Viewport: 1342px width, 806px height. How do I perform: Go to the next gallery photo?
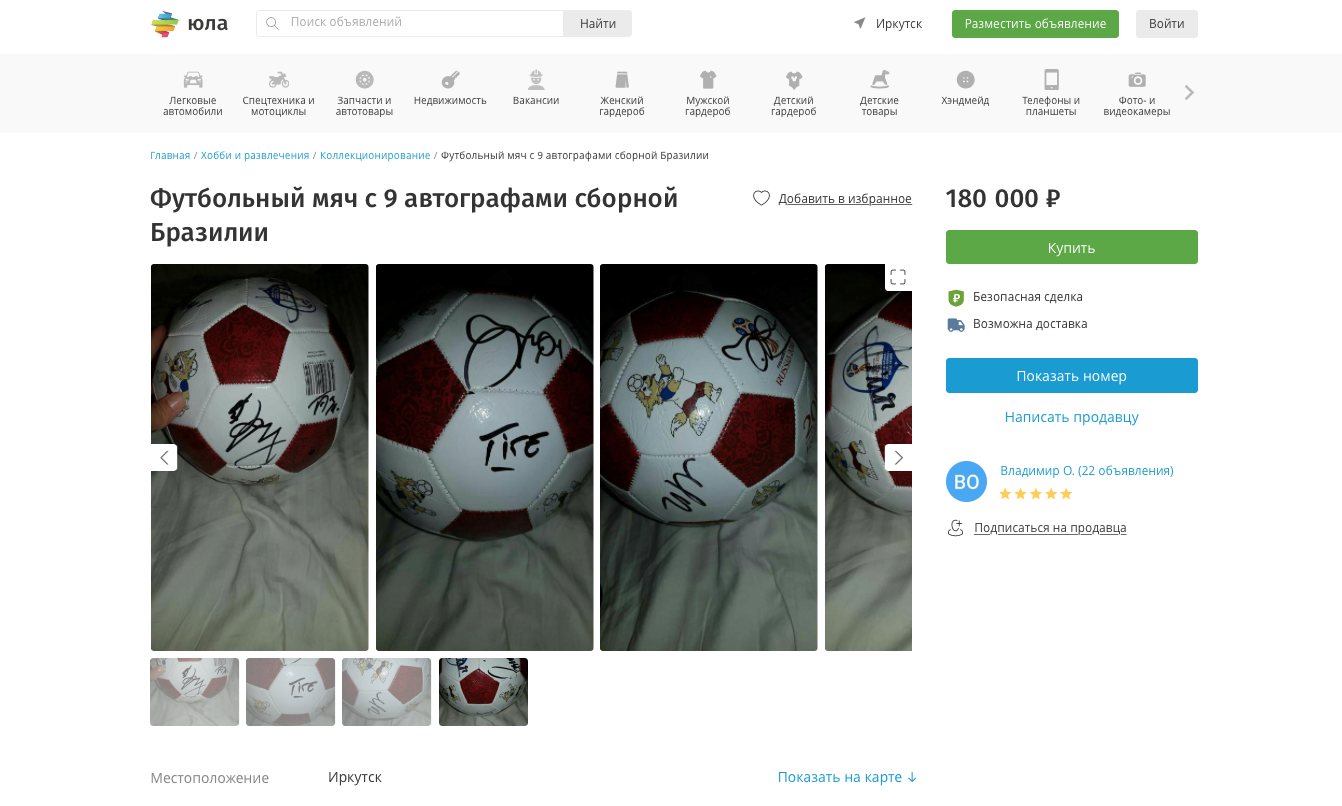[x=898, y=458]
